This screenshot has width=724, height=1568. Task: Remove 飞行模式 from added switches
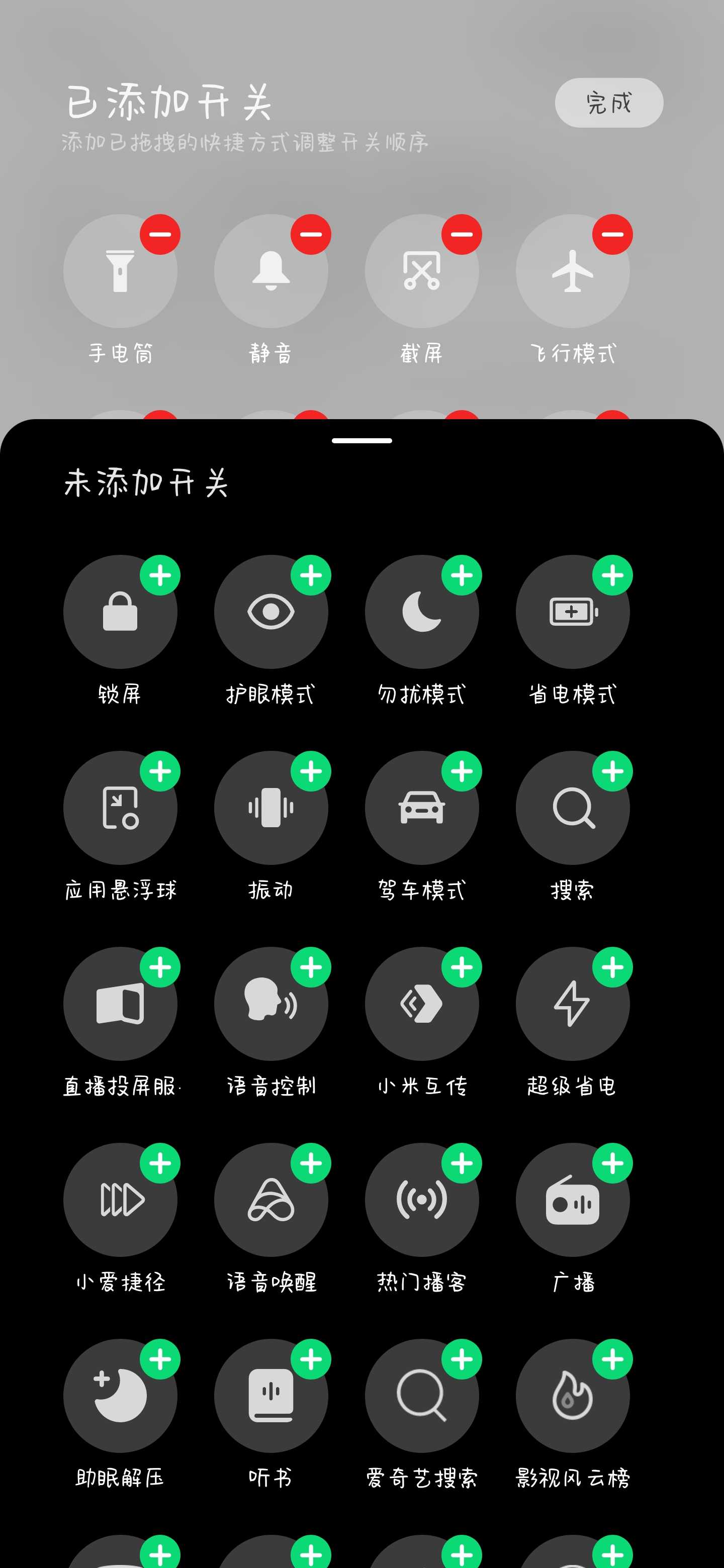(612, 234)
